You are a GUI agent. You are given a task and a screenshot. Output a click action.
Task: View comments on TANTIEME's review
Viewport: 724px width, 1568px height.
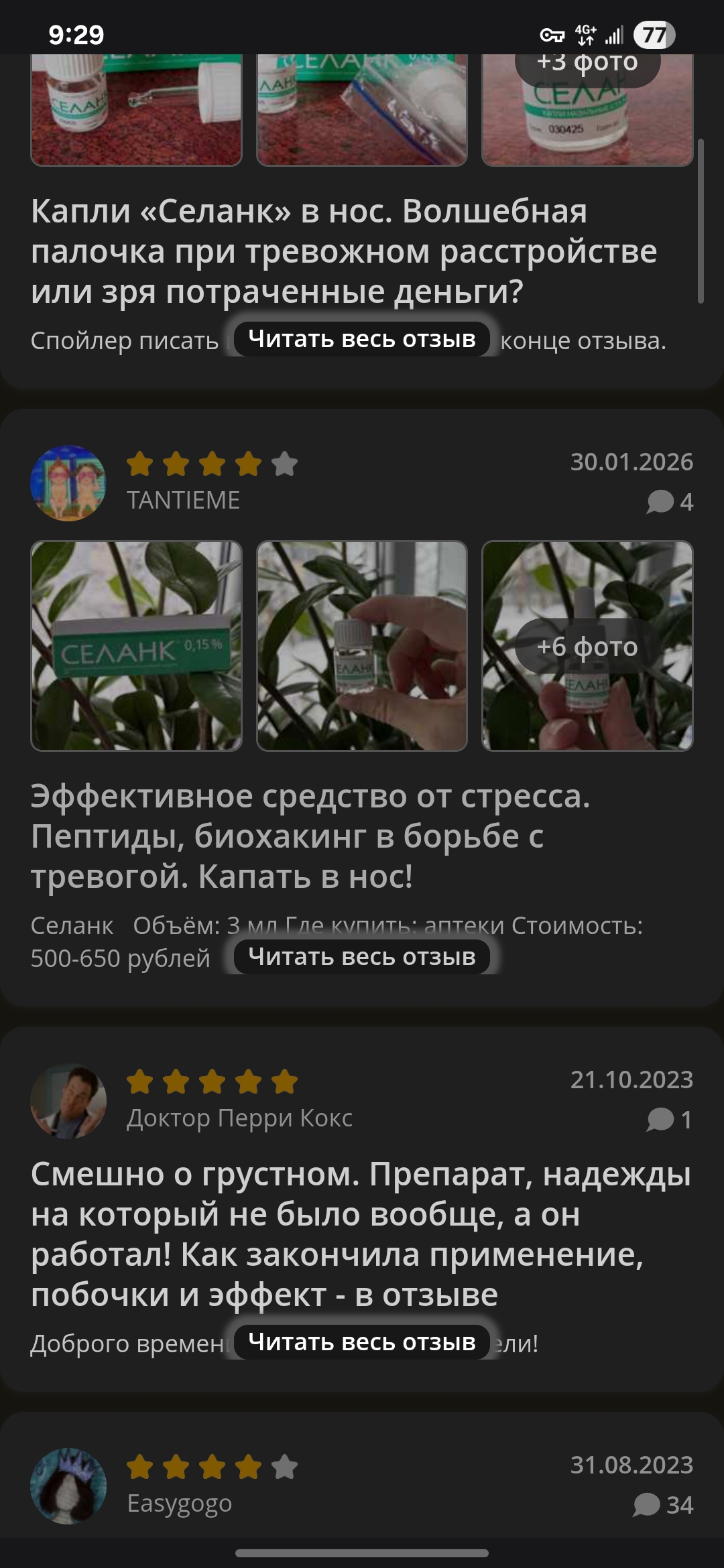click(670, 502)
